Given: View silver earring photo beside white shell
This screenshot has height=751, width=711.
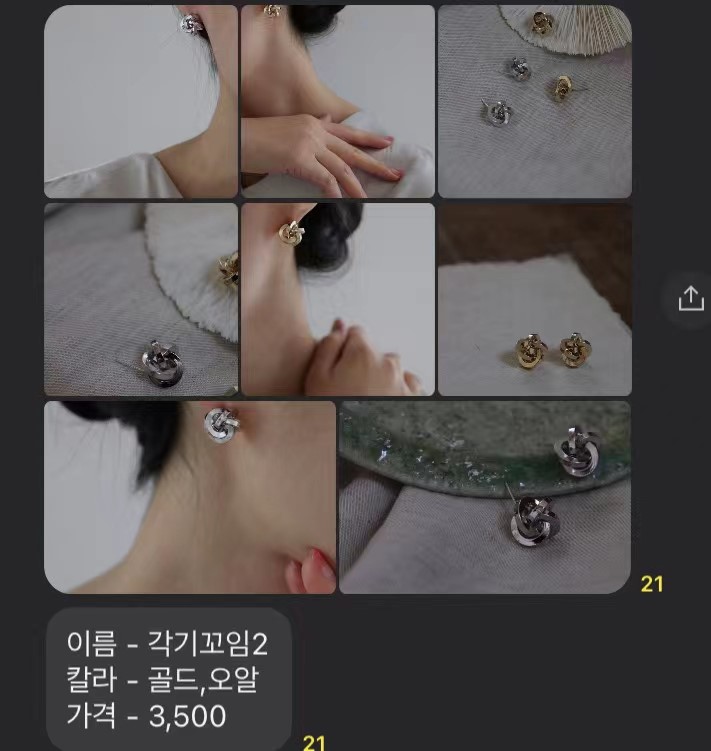Looking at the screenshot, I should [x=141, y=299].
